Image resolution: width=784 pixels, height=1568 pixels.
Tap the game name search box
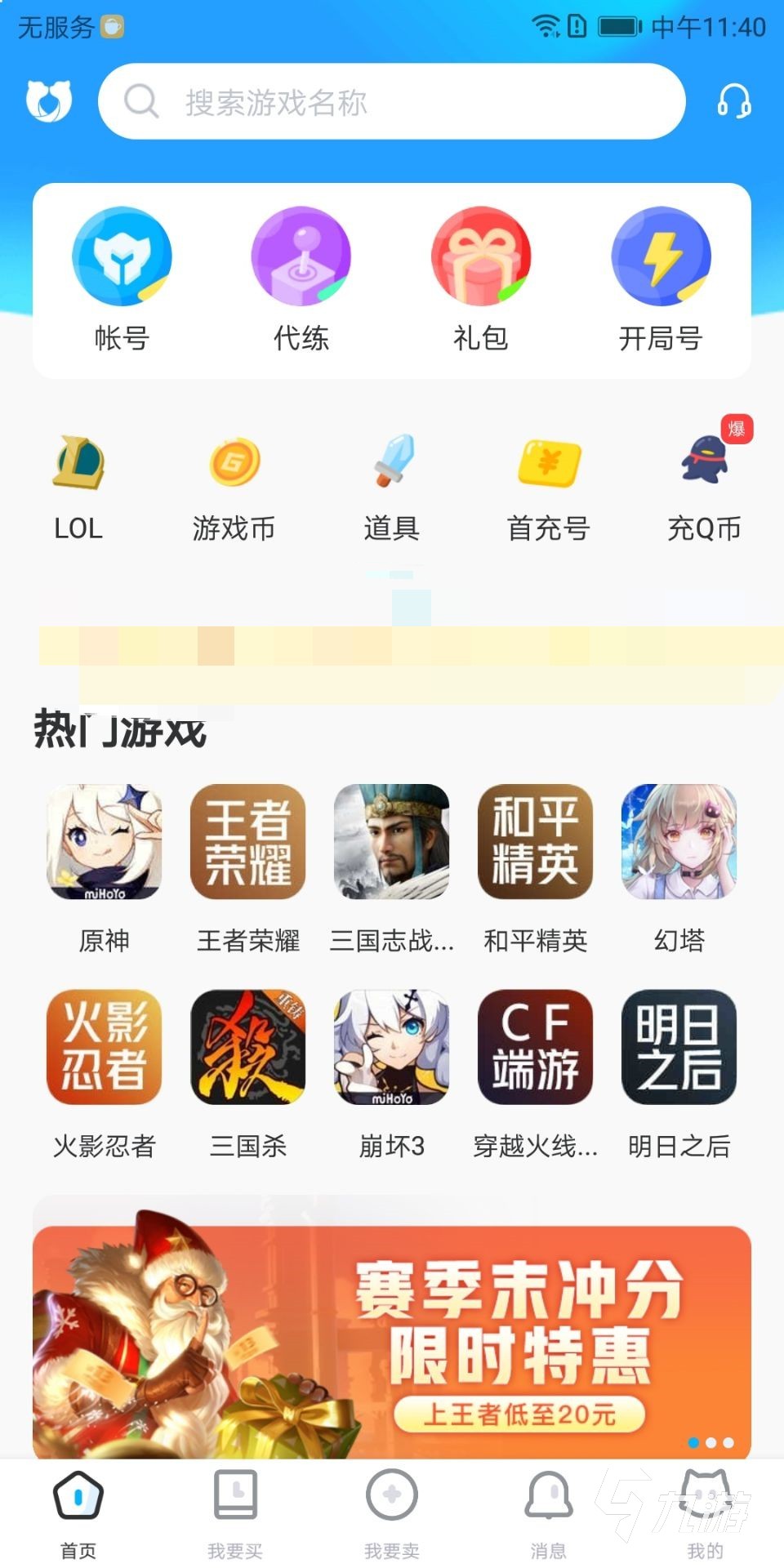click(392, 102)
